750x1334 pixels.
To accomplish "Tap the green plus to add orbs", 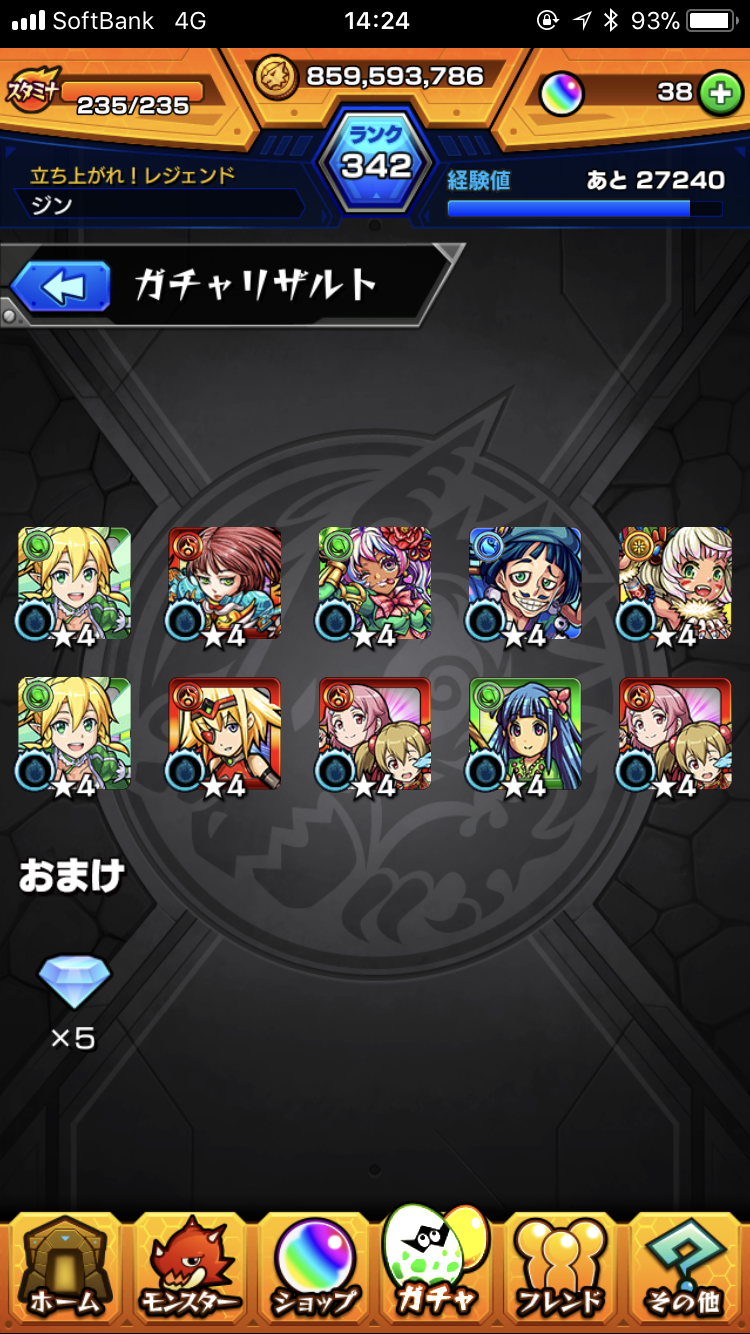I will coord(717,93).
